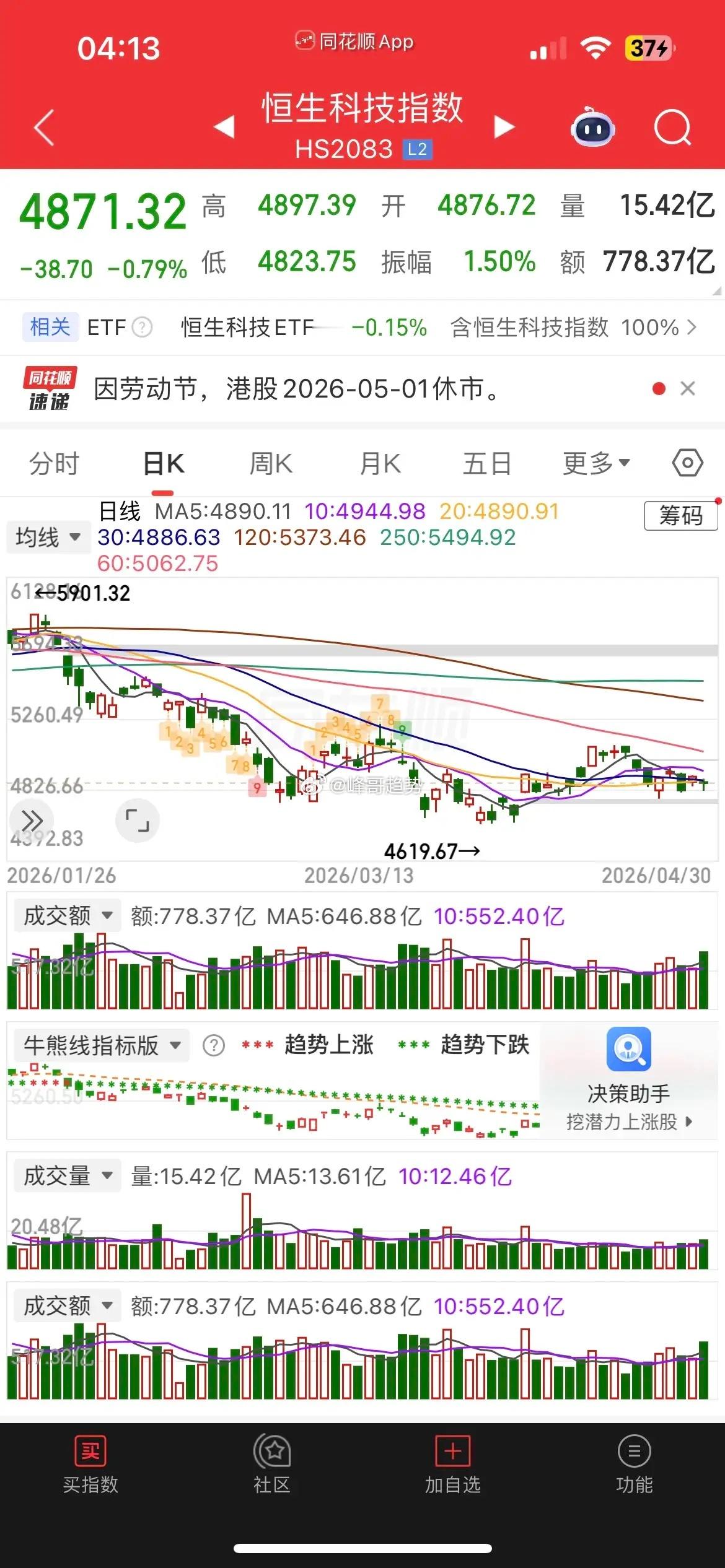The width and height of the screenshot is (725, 1568).
Task: Open chart settings hexagon icon
Action: (687, 463)
